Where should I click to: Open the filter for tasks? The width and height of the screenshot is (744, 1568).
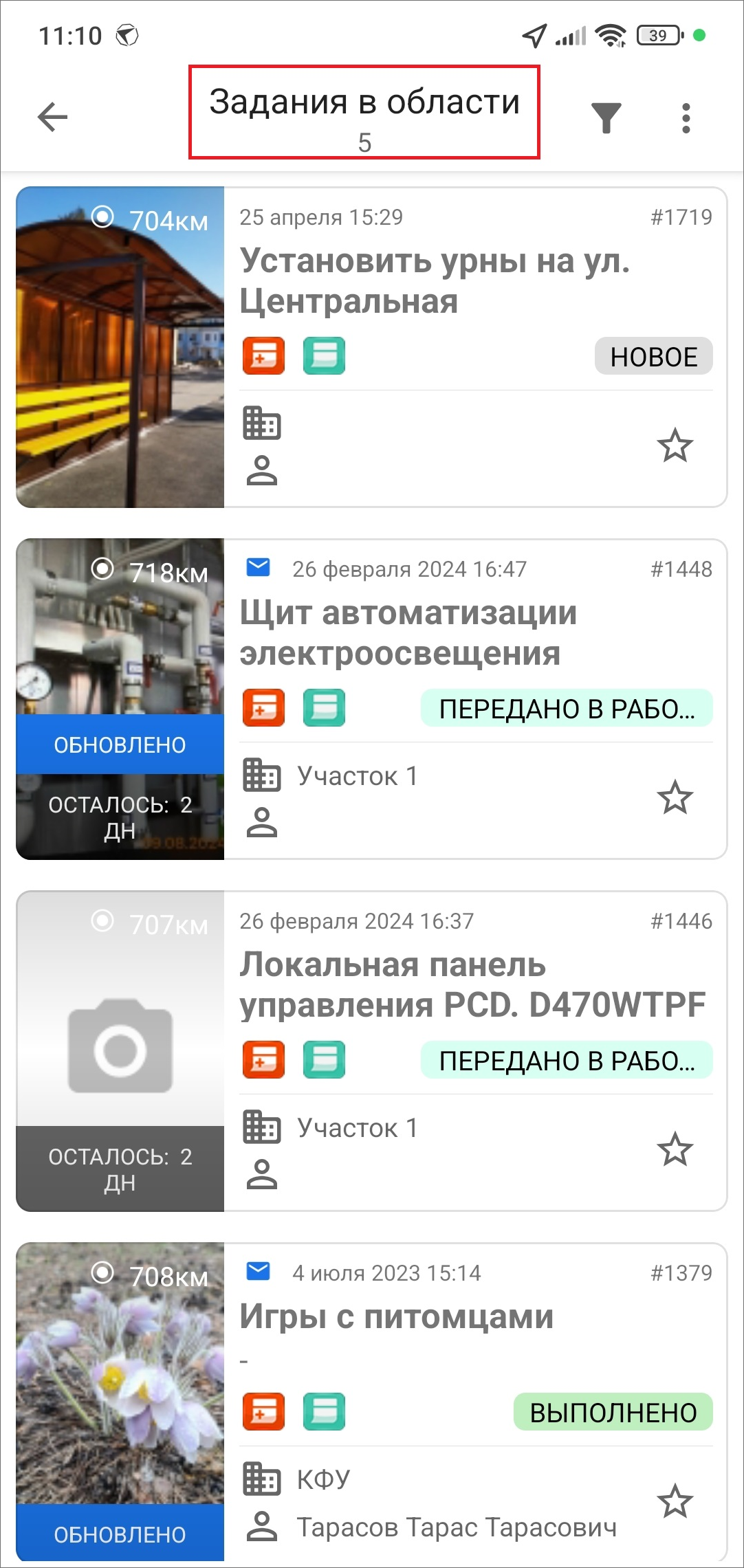(x=606, y=118)
